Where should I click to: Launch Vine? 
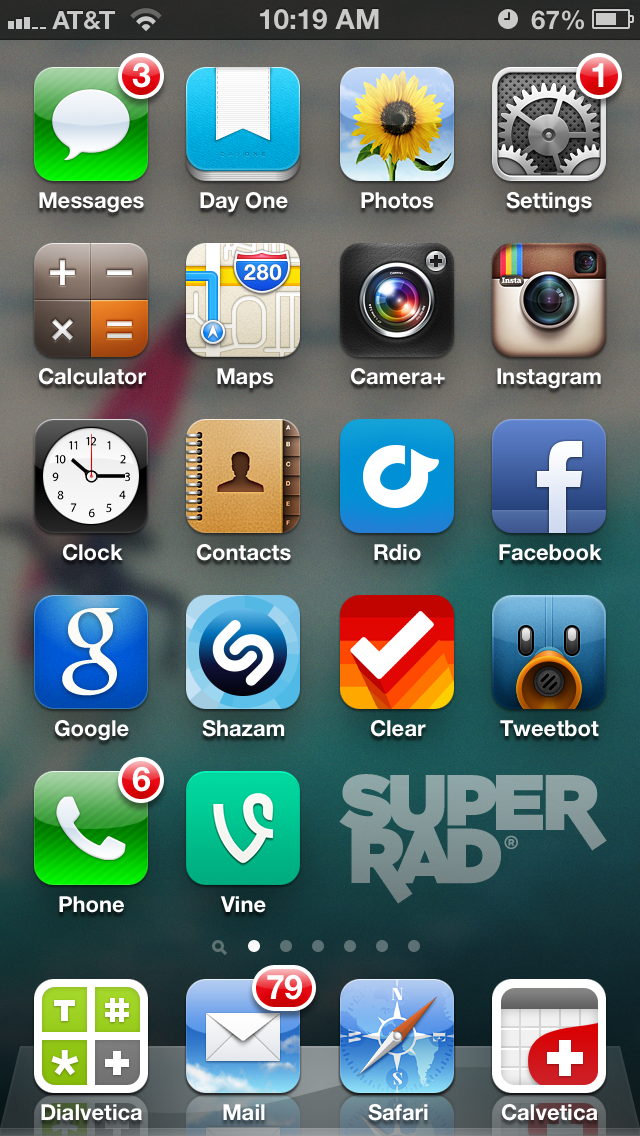pyautogui.click(x=243, y=828)
